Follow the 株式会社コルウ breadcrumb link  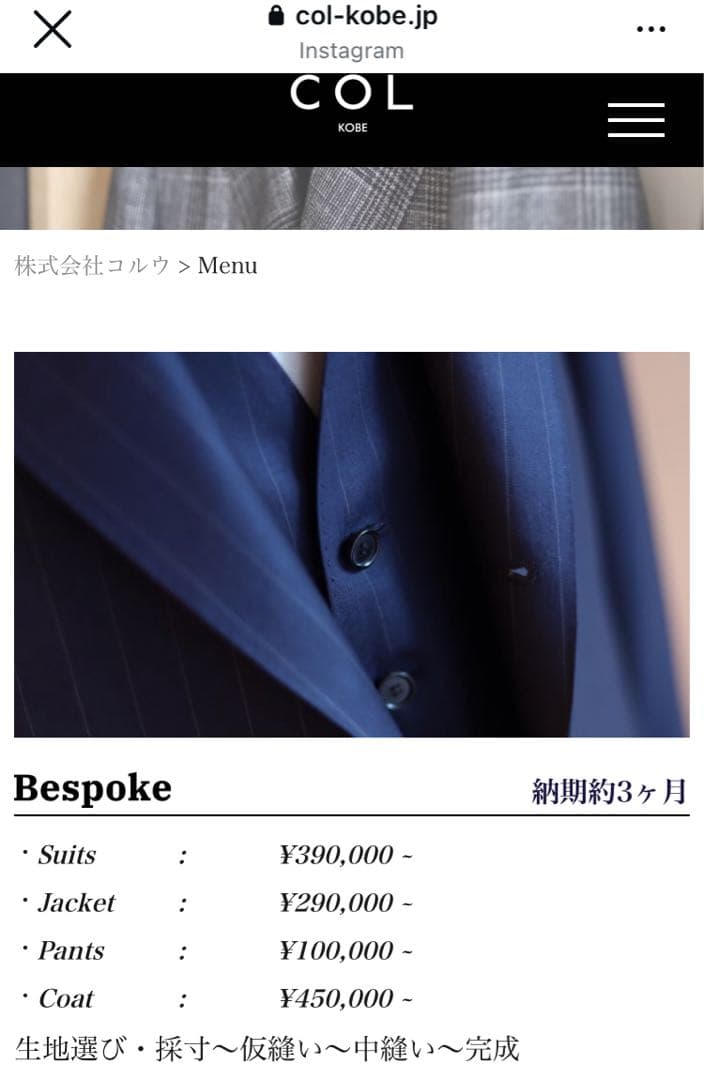tap(92, 266)
